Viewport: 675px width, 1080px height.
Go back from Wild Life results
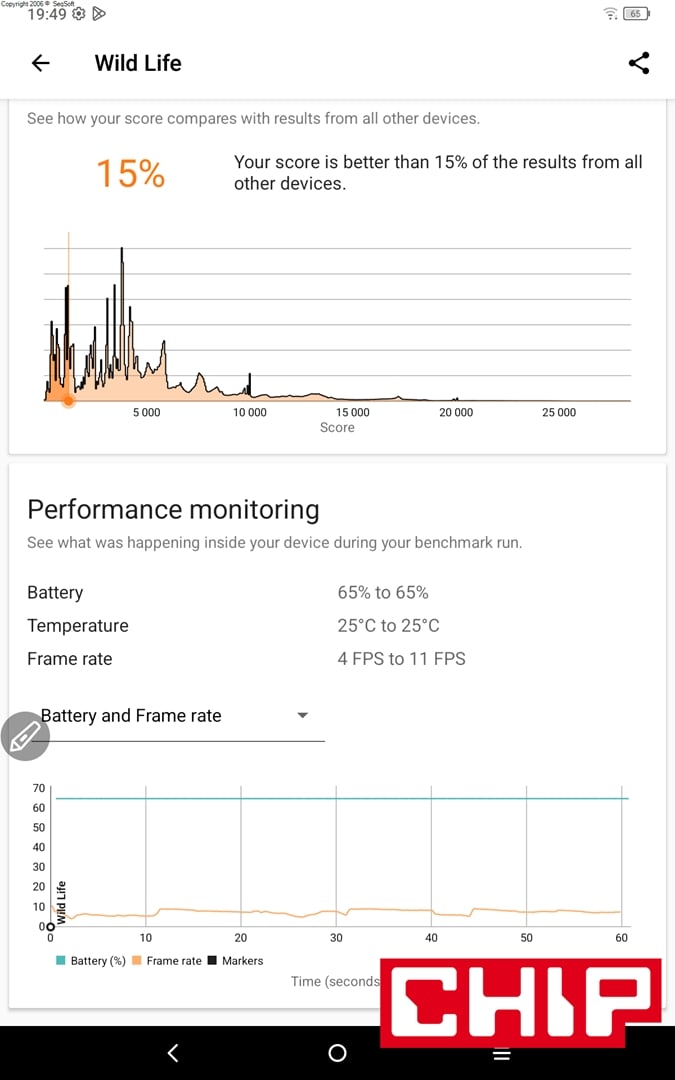click(x=40, y=63)
